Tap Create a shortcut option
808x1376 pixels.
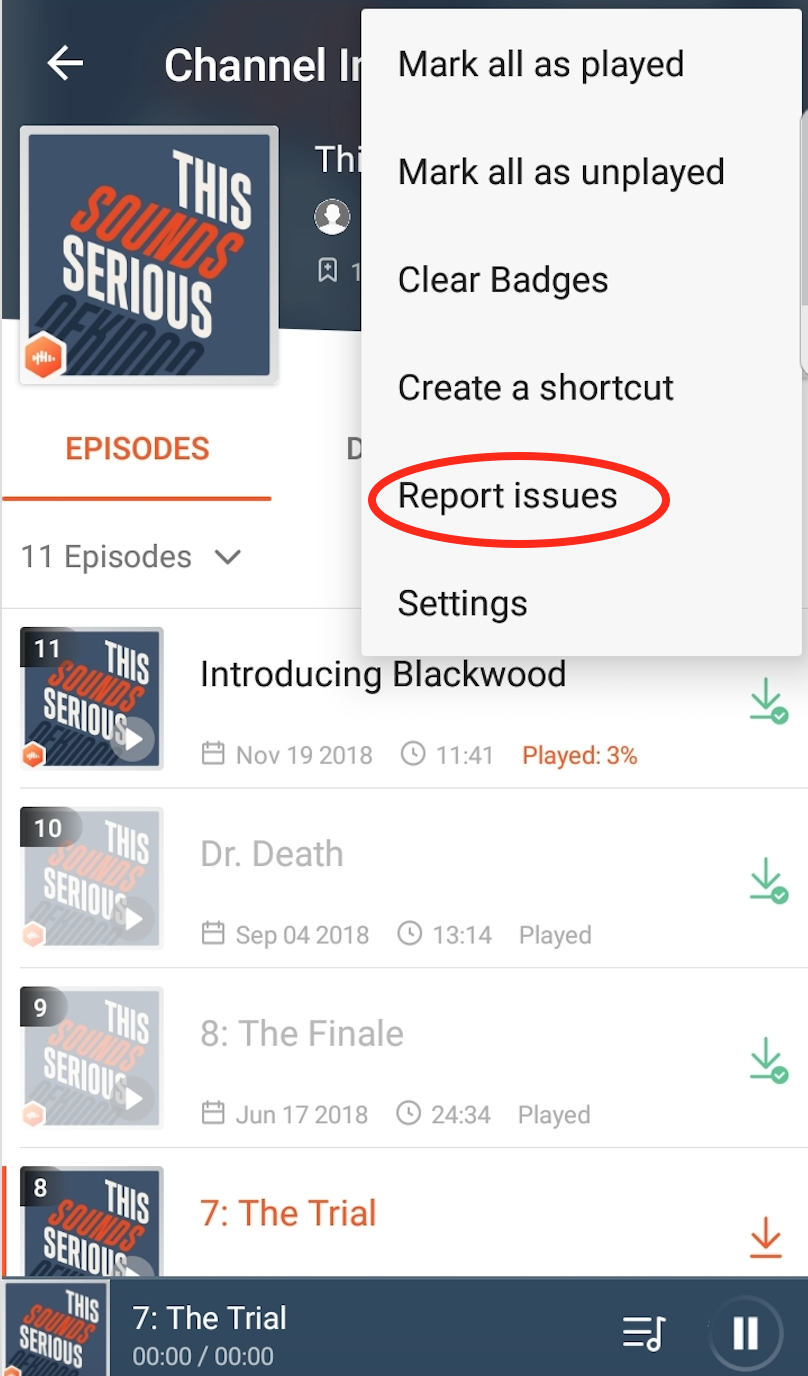coord(536,388)
